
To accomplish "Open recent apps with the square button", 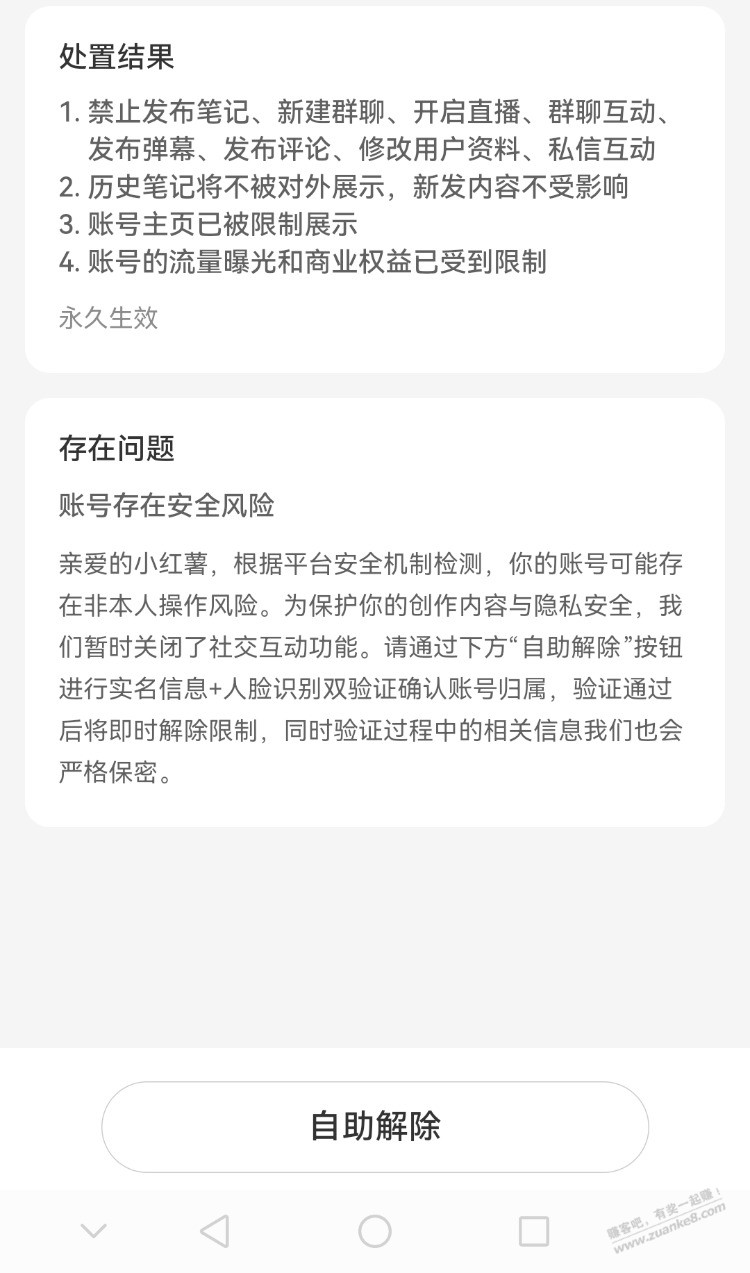I will click(x=534, y=1231).
